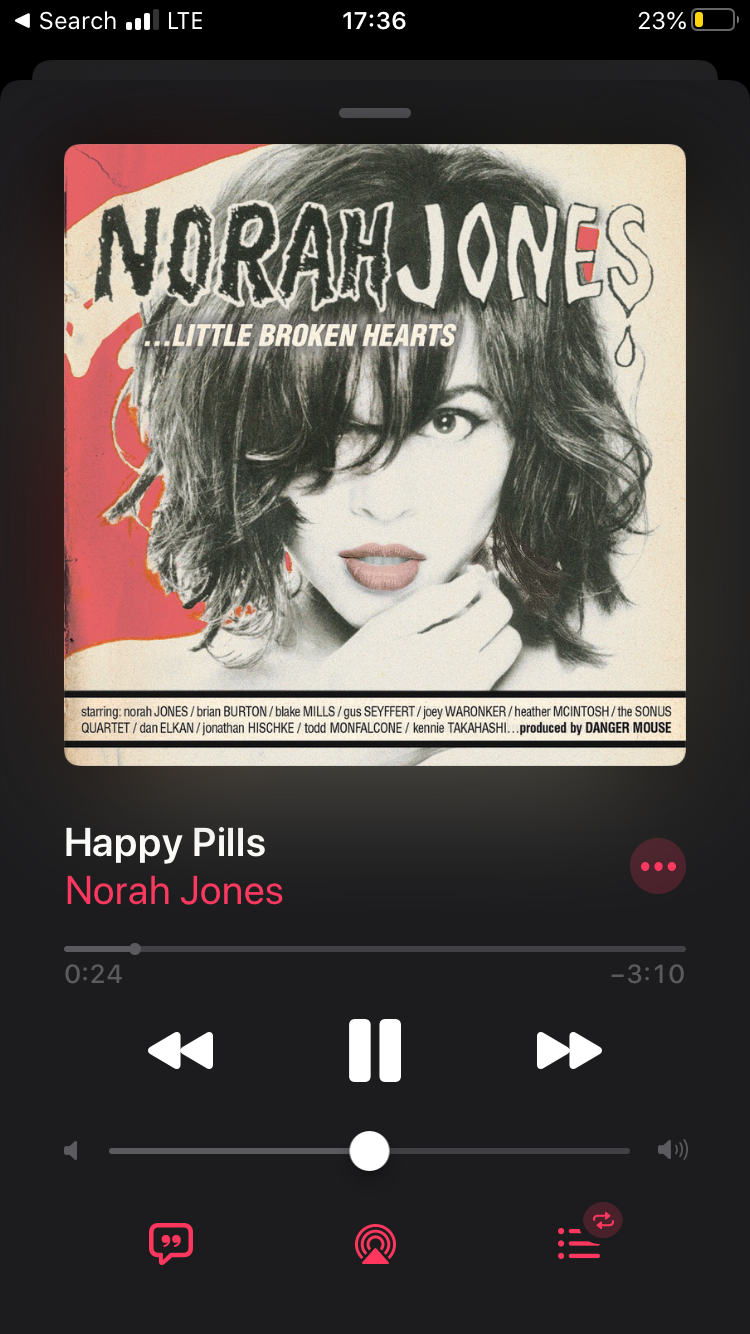This screenshot has width=750, height=1334.
Task: Skip to the next track
Action: pyautogui.click(x=569, y=1050)
